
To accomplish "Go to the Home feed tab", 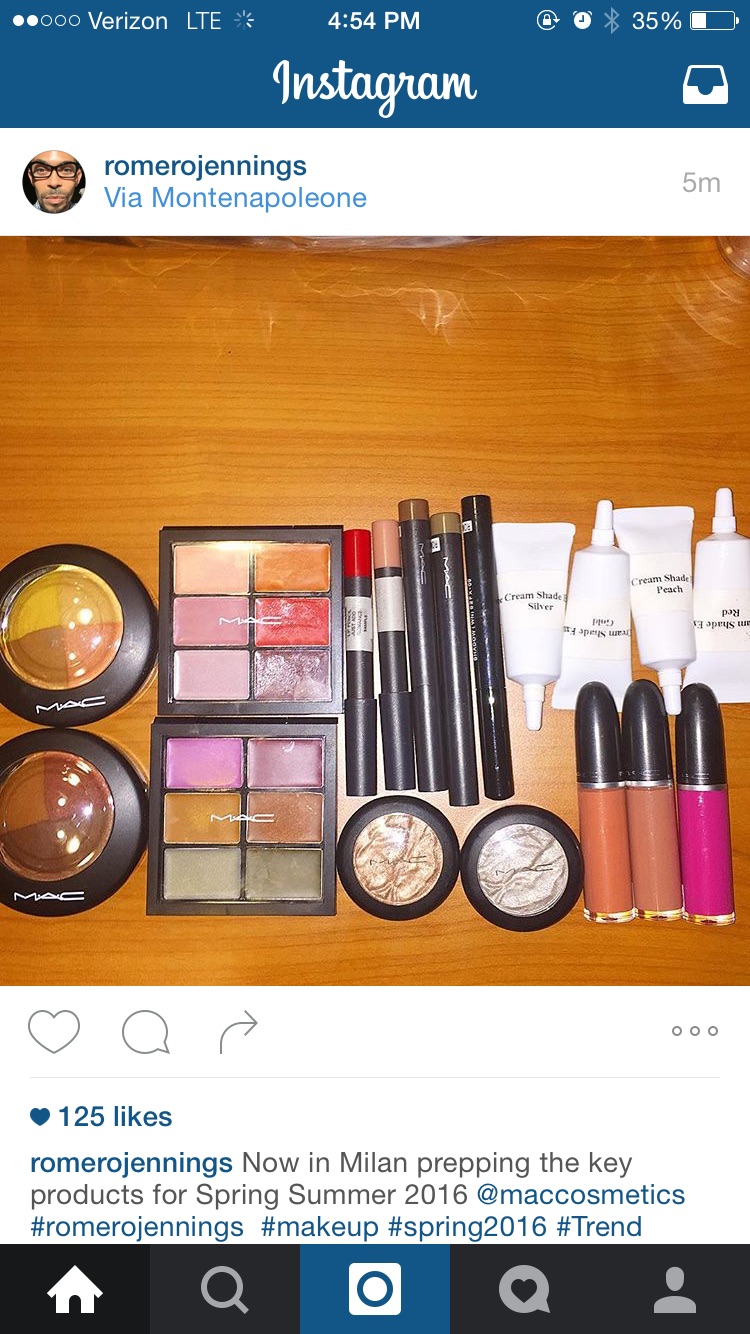I will (75, 1289).
